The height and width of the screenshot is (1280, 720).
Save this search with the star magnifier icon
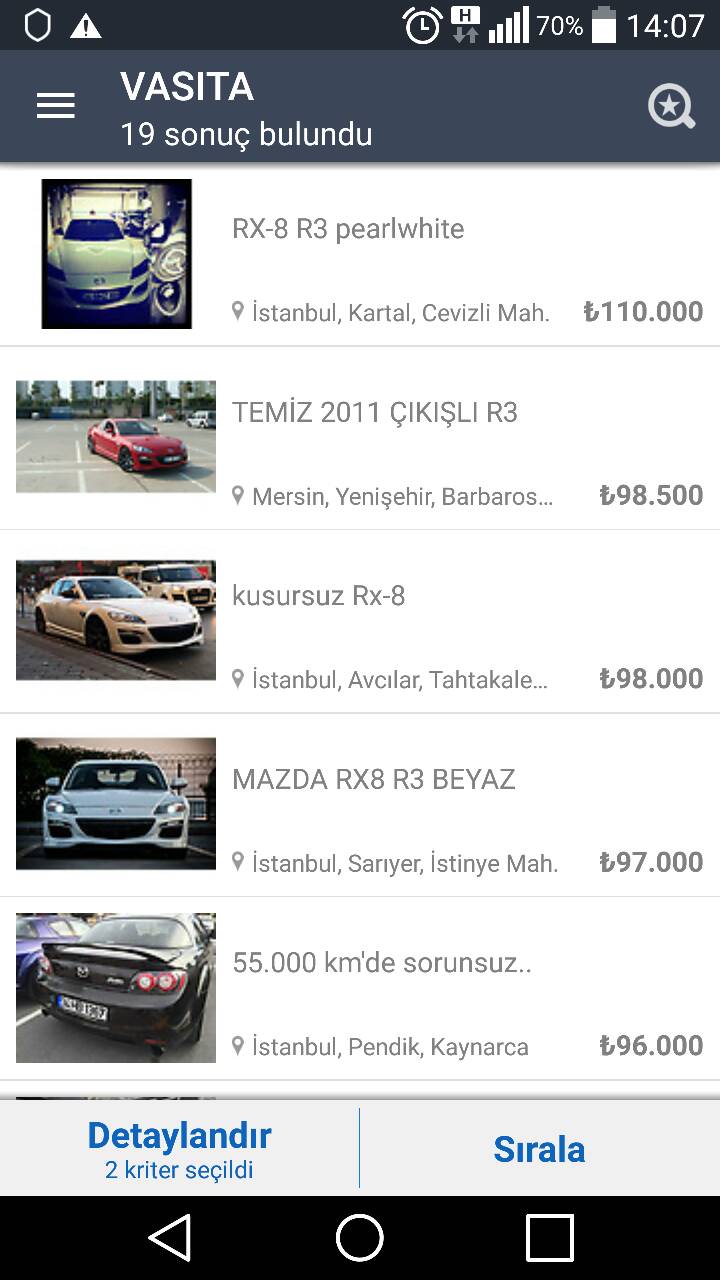coord(671,106)
